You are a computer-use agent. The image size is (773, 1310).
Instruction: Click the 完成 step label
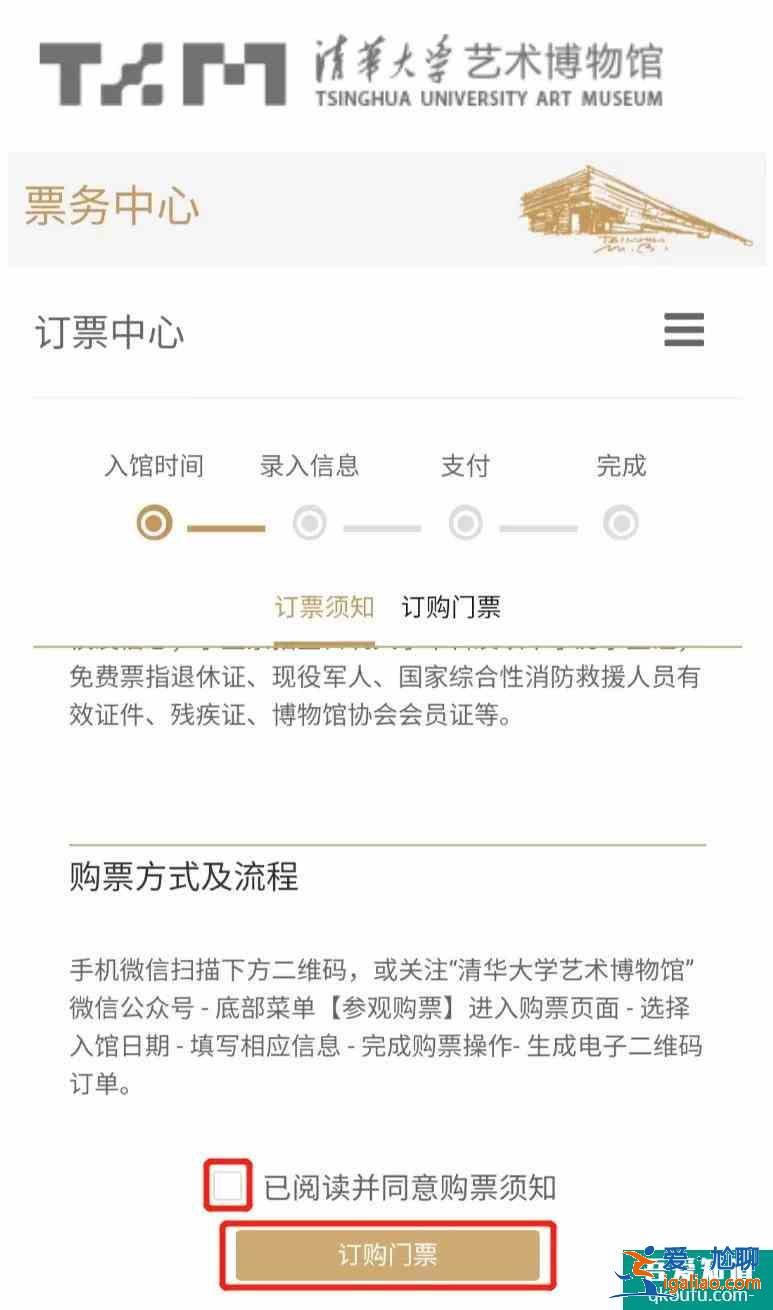621,465
